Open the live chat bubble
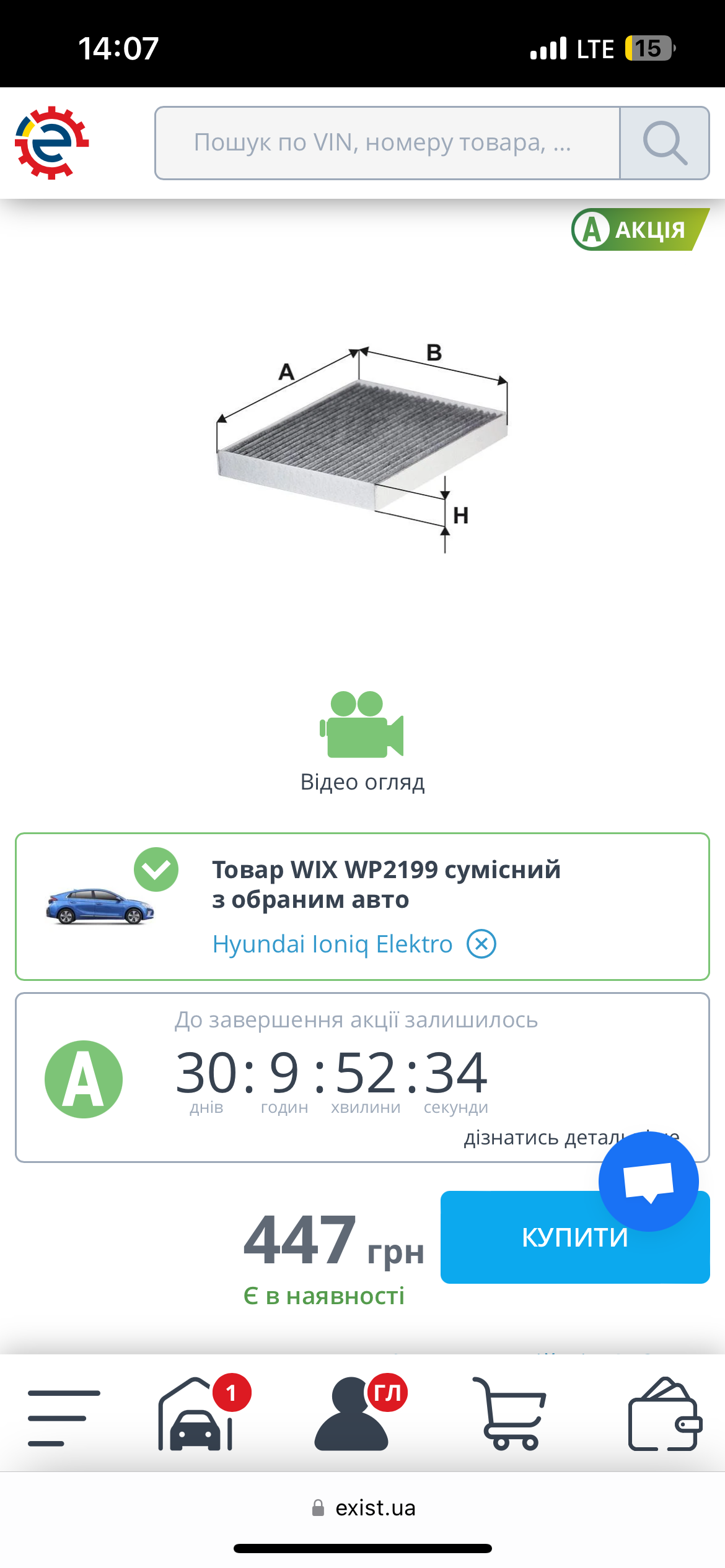Viewport: 725px width, 1568px height. (649, 1181)
